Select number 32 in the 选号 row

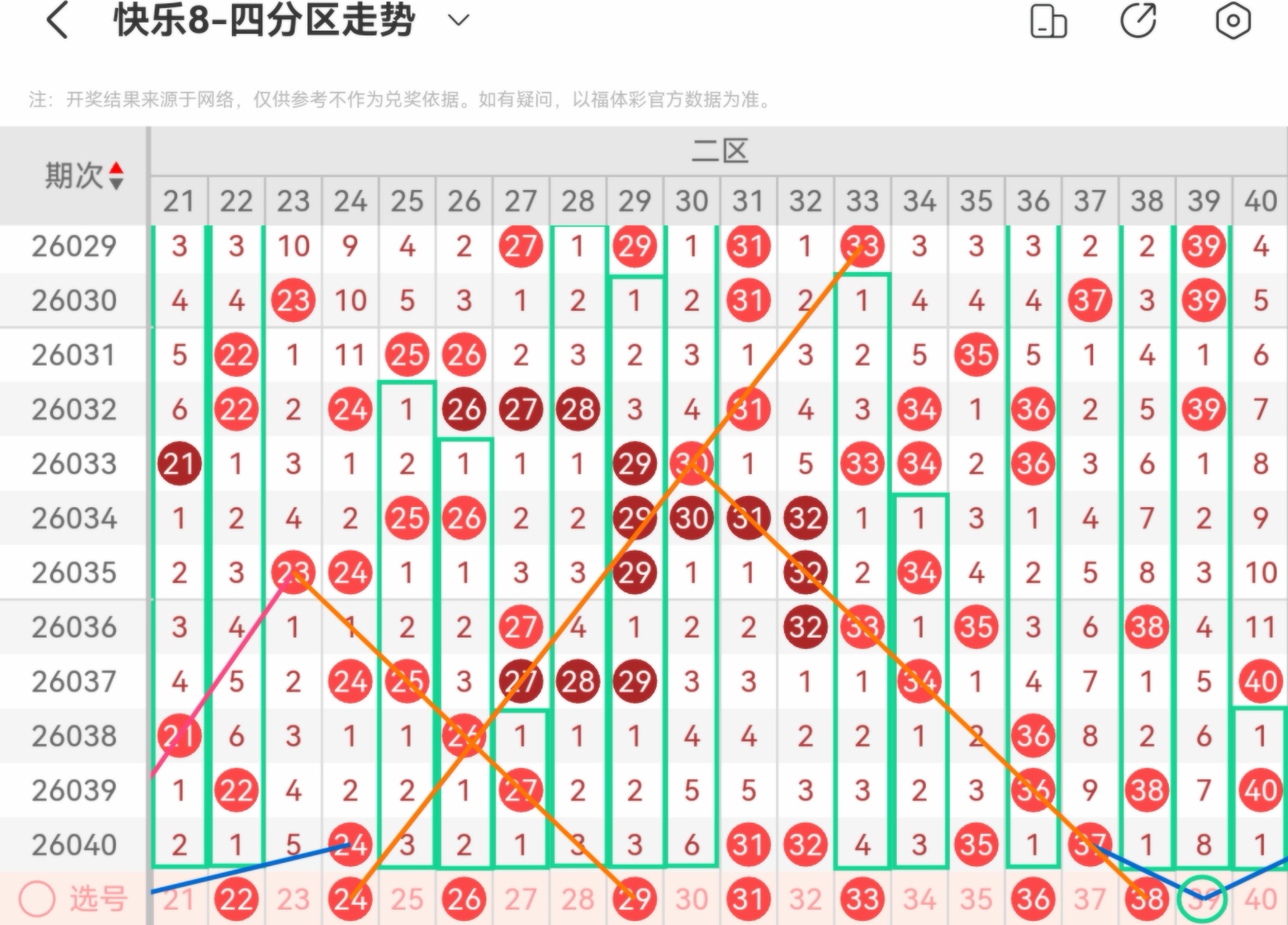(x=805, y=898)
